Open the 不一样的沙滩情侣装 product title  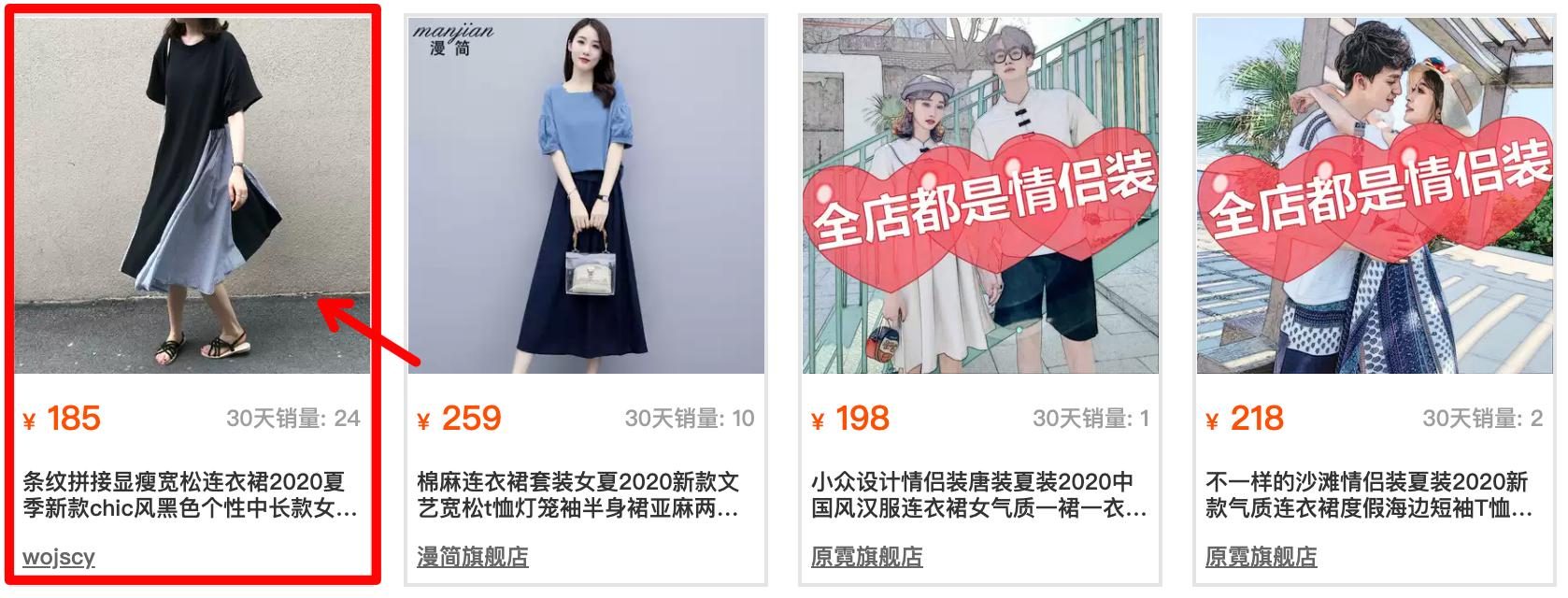point(1368,495)
